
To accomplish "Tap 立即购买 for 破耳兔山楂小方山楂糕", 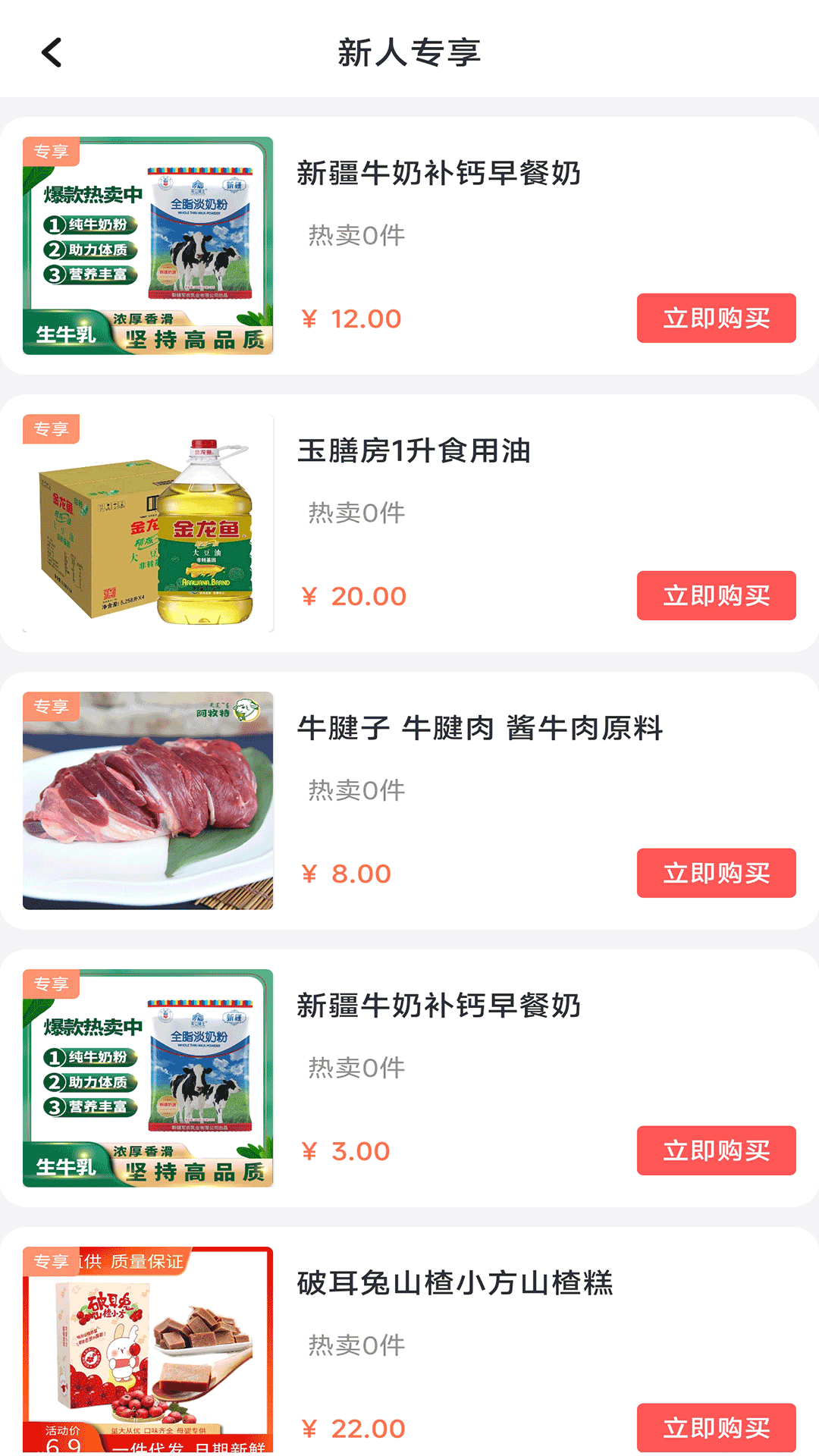I will tap(716, 1428).
